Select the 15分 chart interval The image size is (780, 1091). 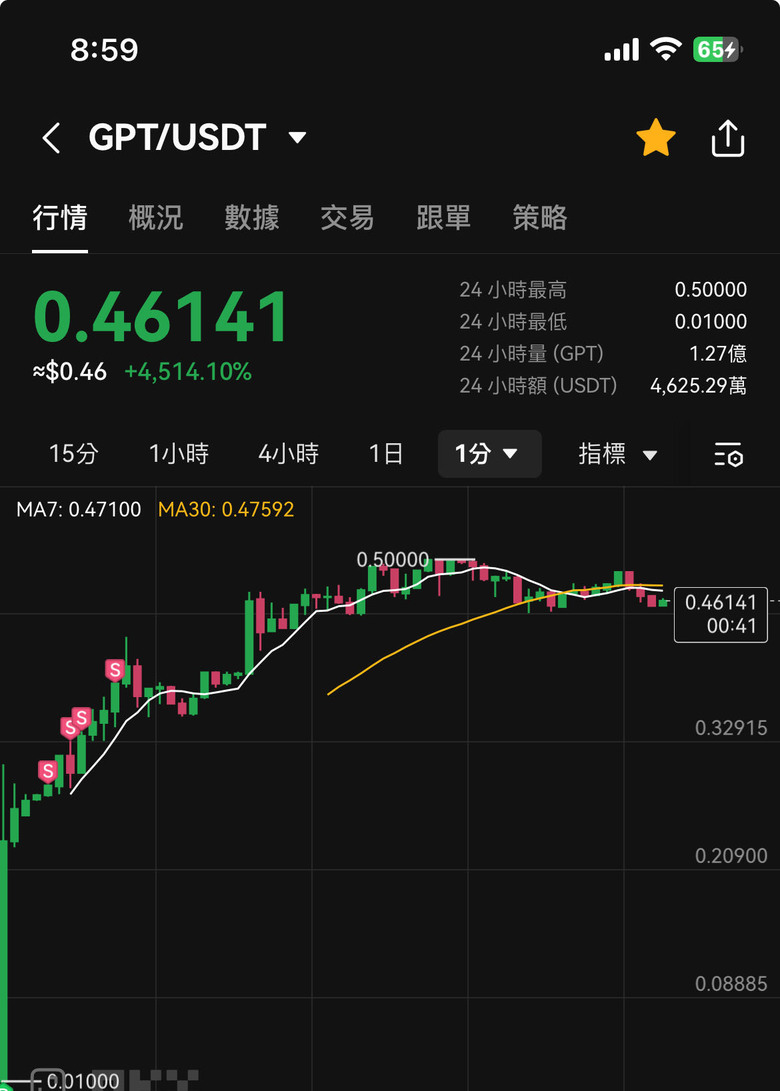(x=74, y=454)
